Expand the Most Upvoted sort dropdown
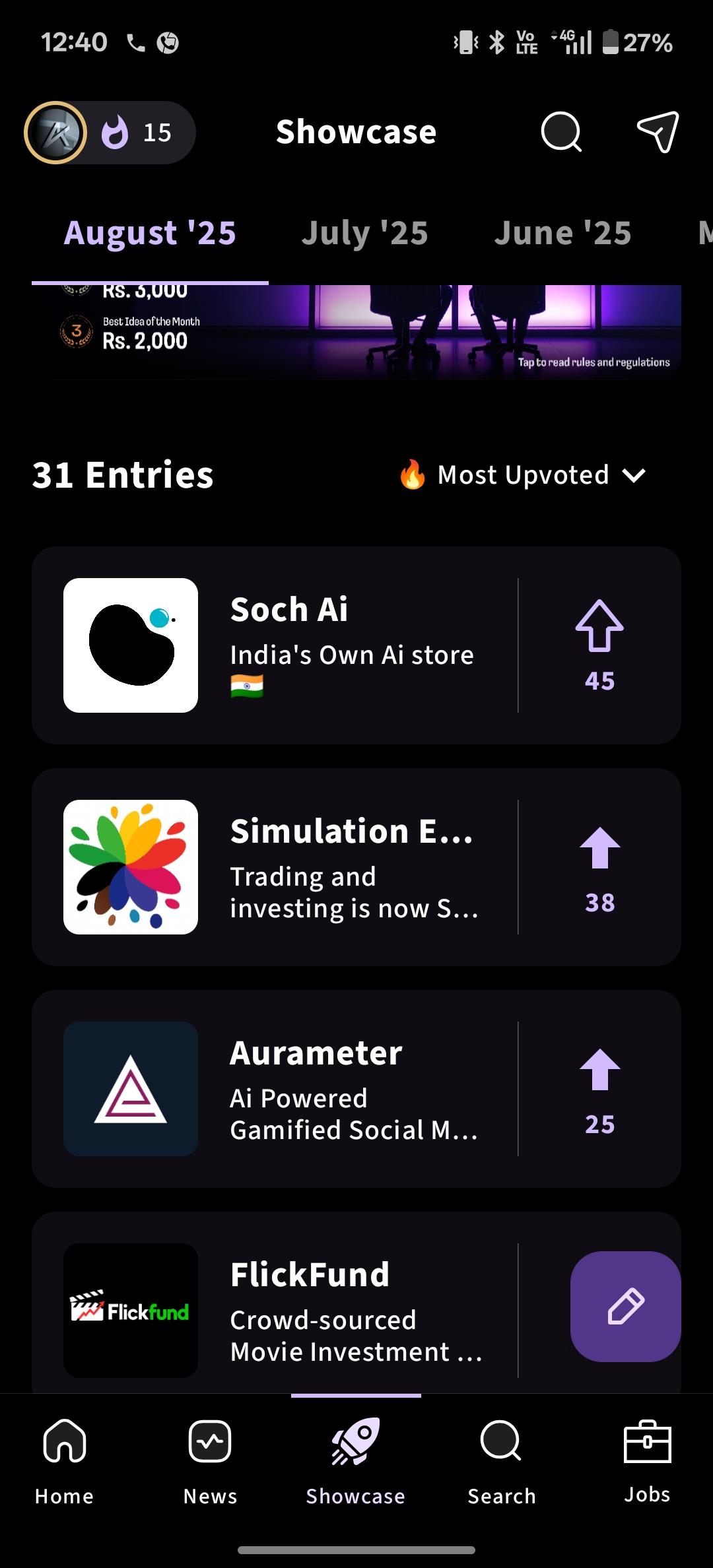The width and height of the screenshot is (713, 1568). 523,475
